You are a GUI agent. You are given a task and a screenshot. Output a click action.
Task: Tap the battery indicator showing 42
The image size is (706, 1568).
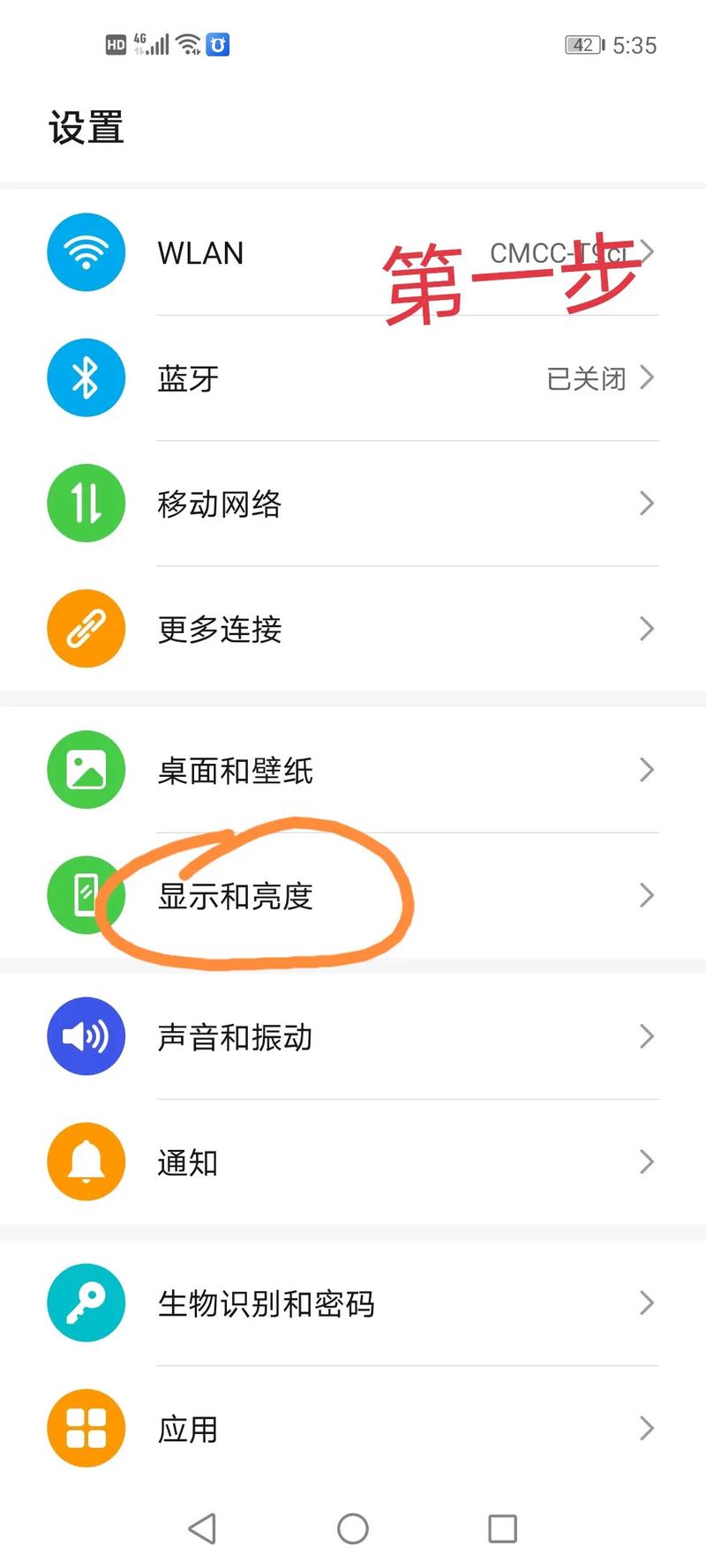[584, 44]
